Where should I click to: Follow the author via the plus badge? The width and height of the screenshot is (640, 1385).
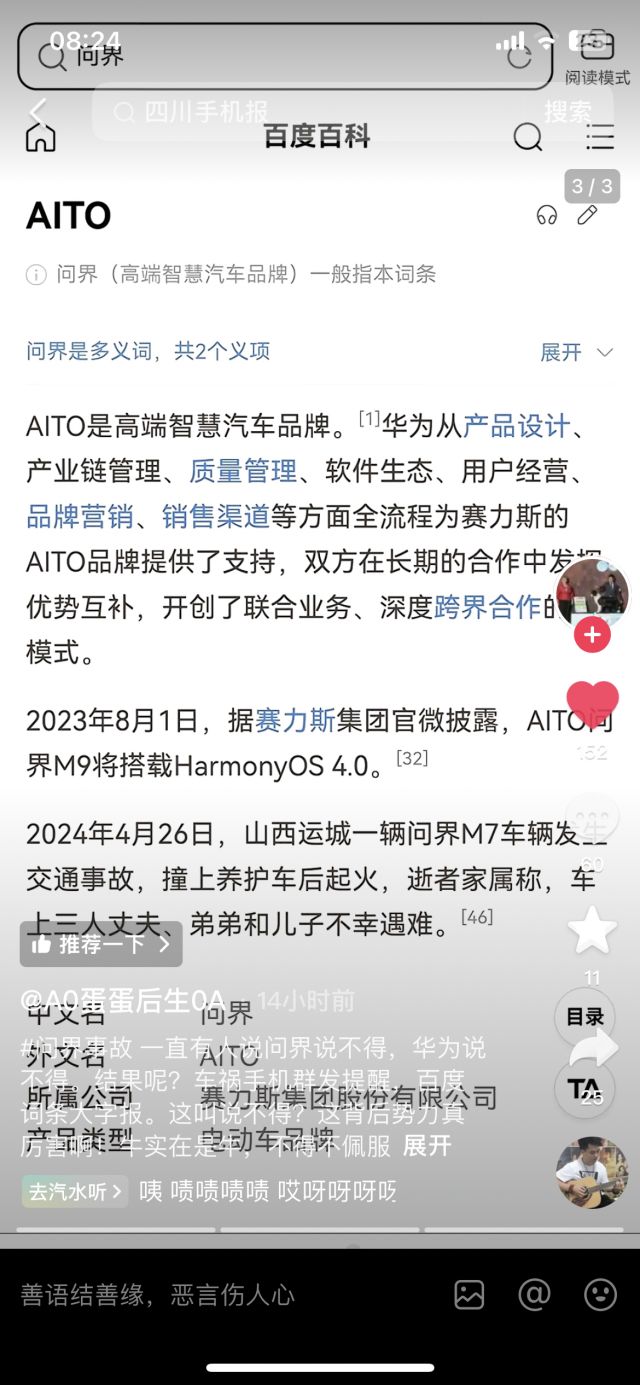pos(592,635)
